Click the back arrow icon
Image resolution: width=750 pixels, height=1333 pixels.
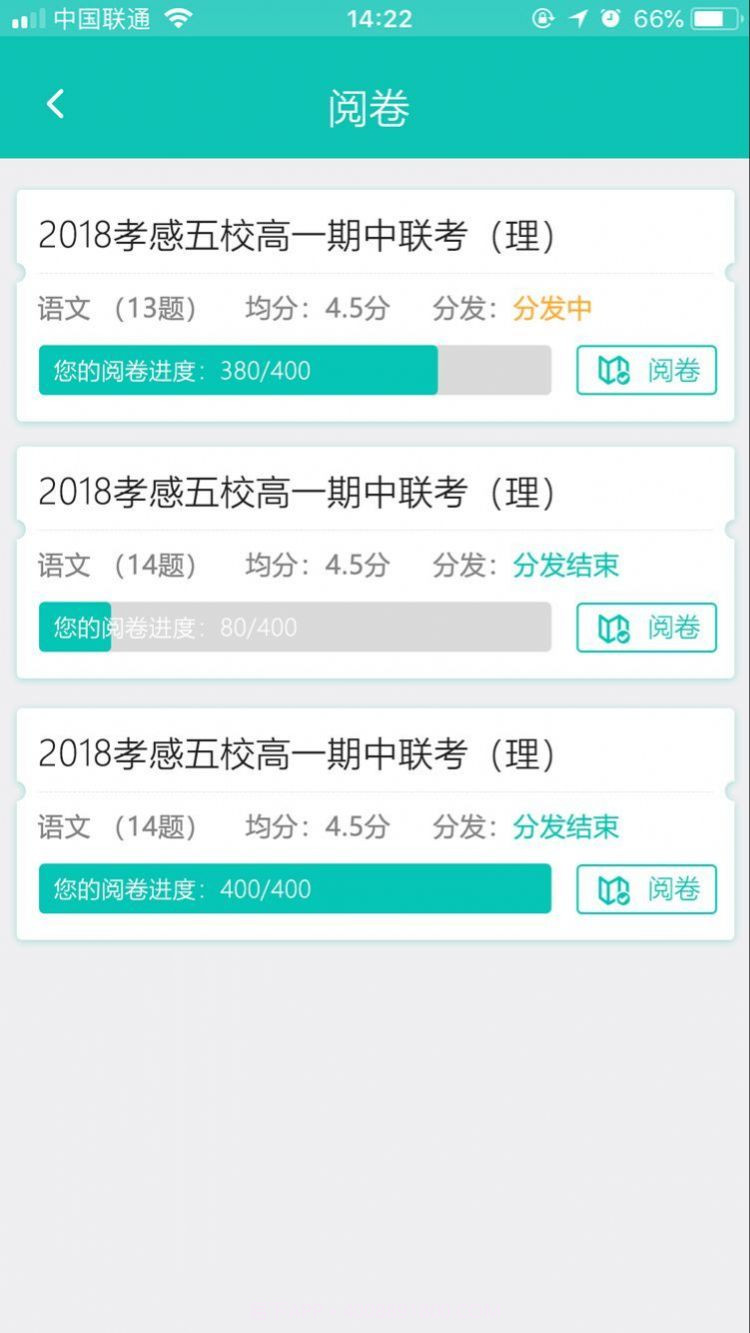[55, 103]
